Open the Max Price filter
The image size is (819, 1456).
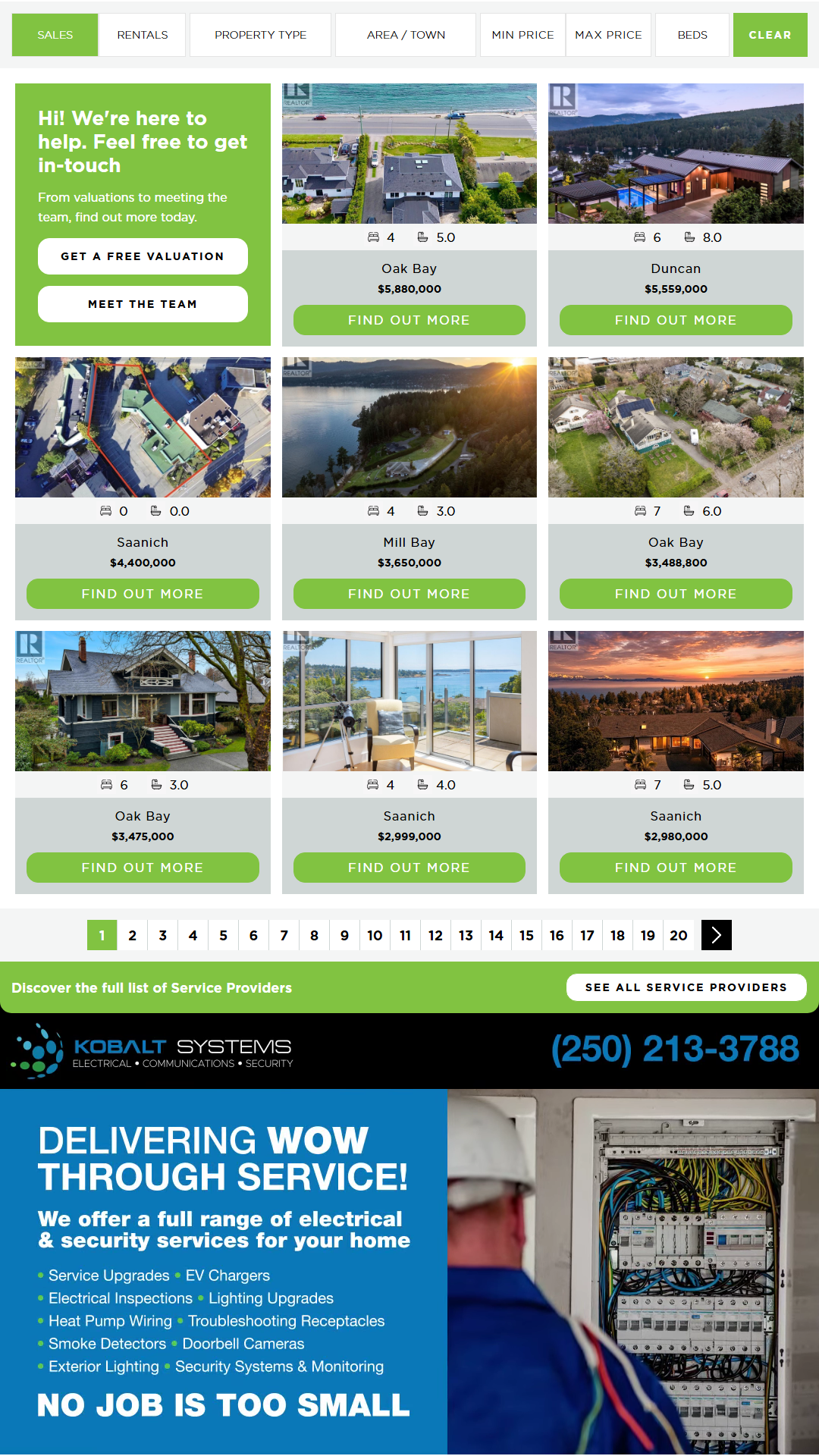[x=608, y=35]
